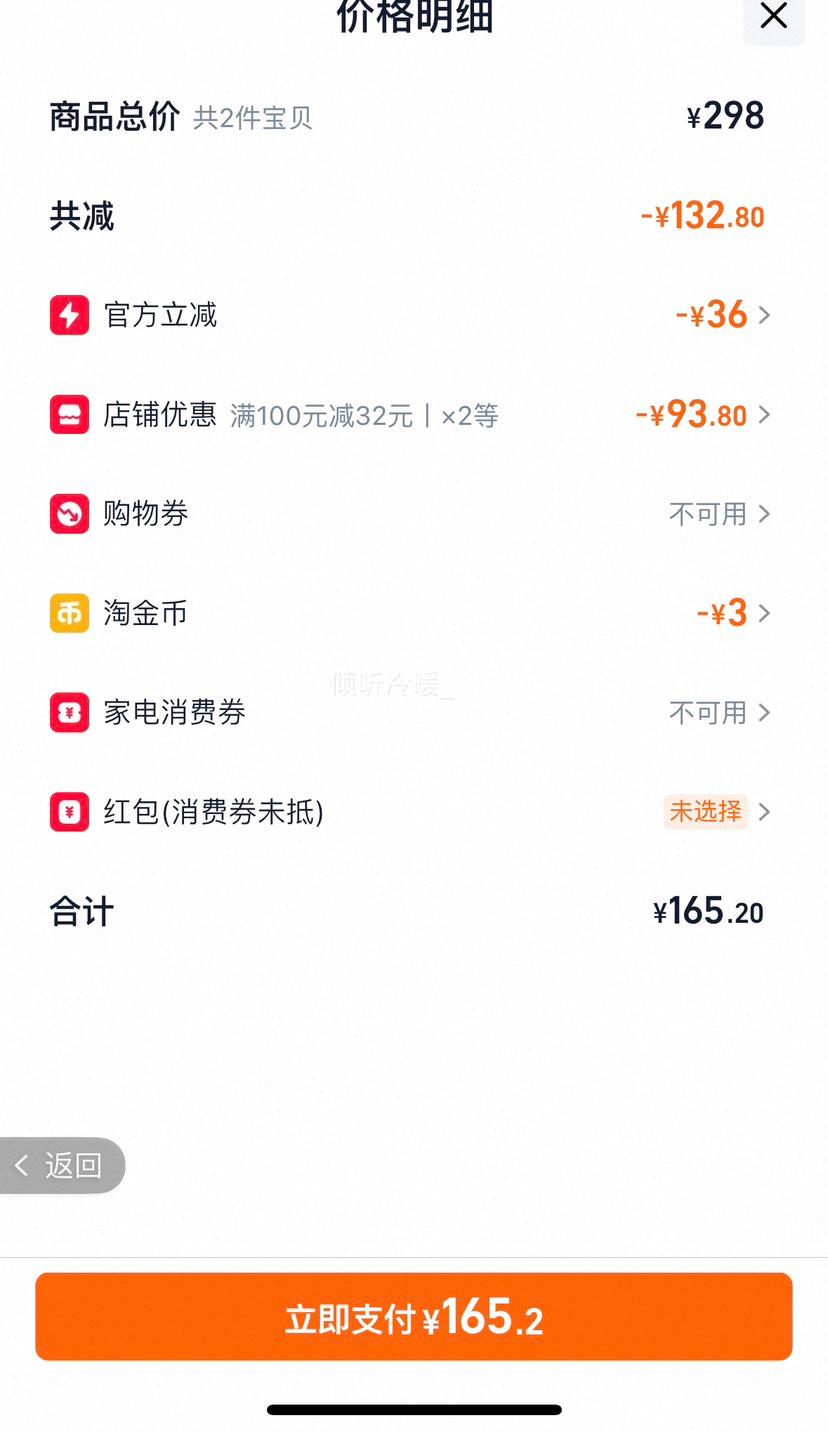828x1432 pixels.
Task: Tap the 返回 back pill
Action: click(62, 1165)
